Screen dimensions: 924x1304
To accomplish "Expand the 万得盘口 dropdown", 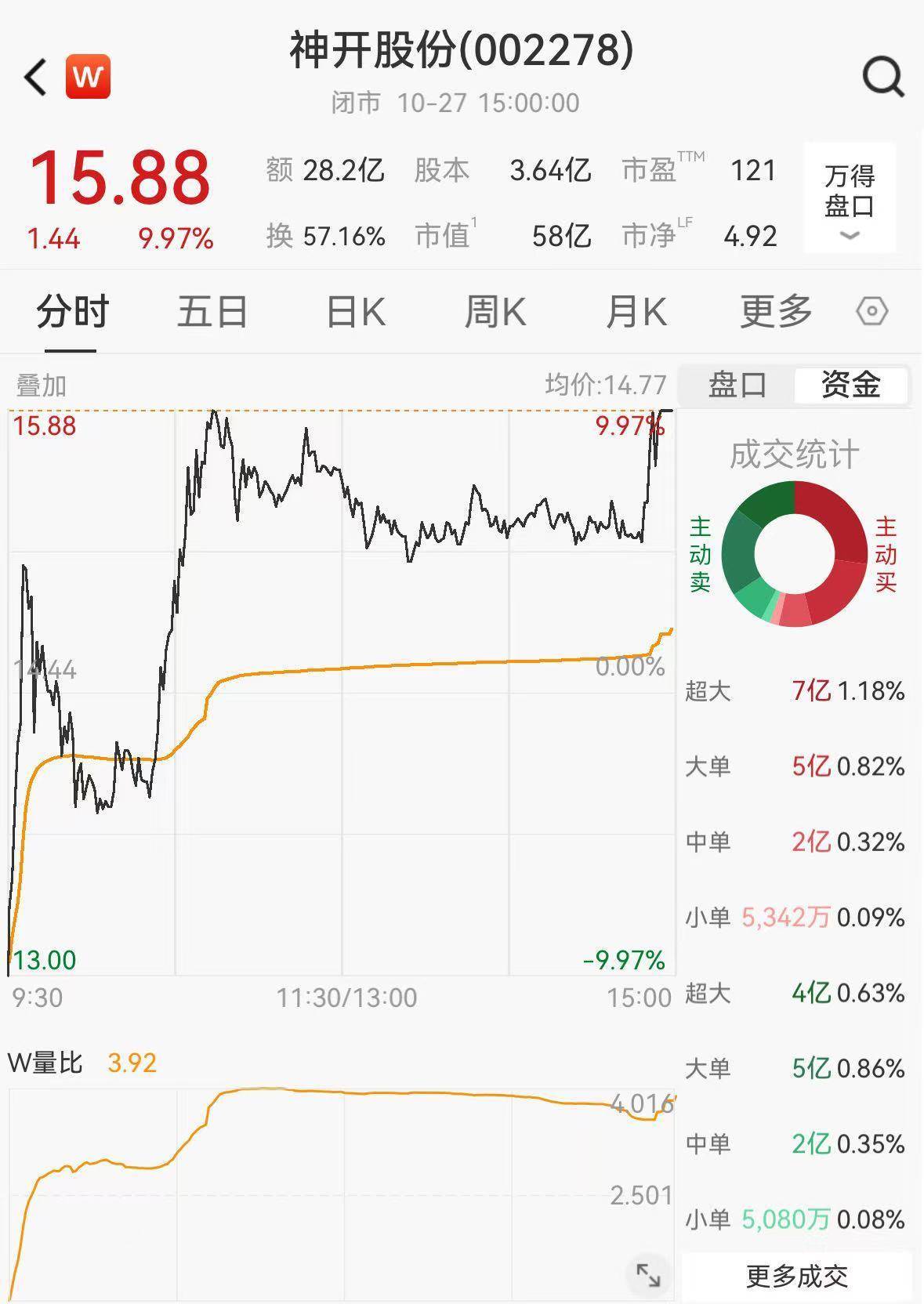I will (850, 199).
